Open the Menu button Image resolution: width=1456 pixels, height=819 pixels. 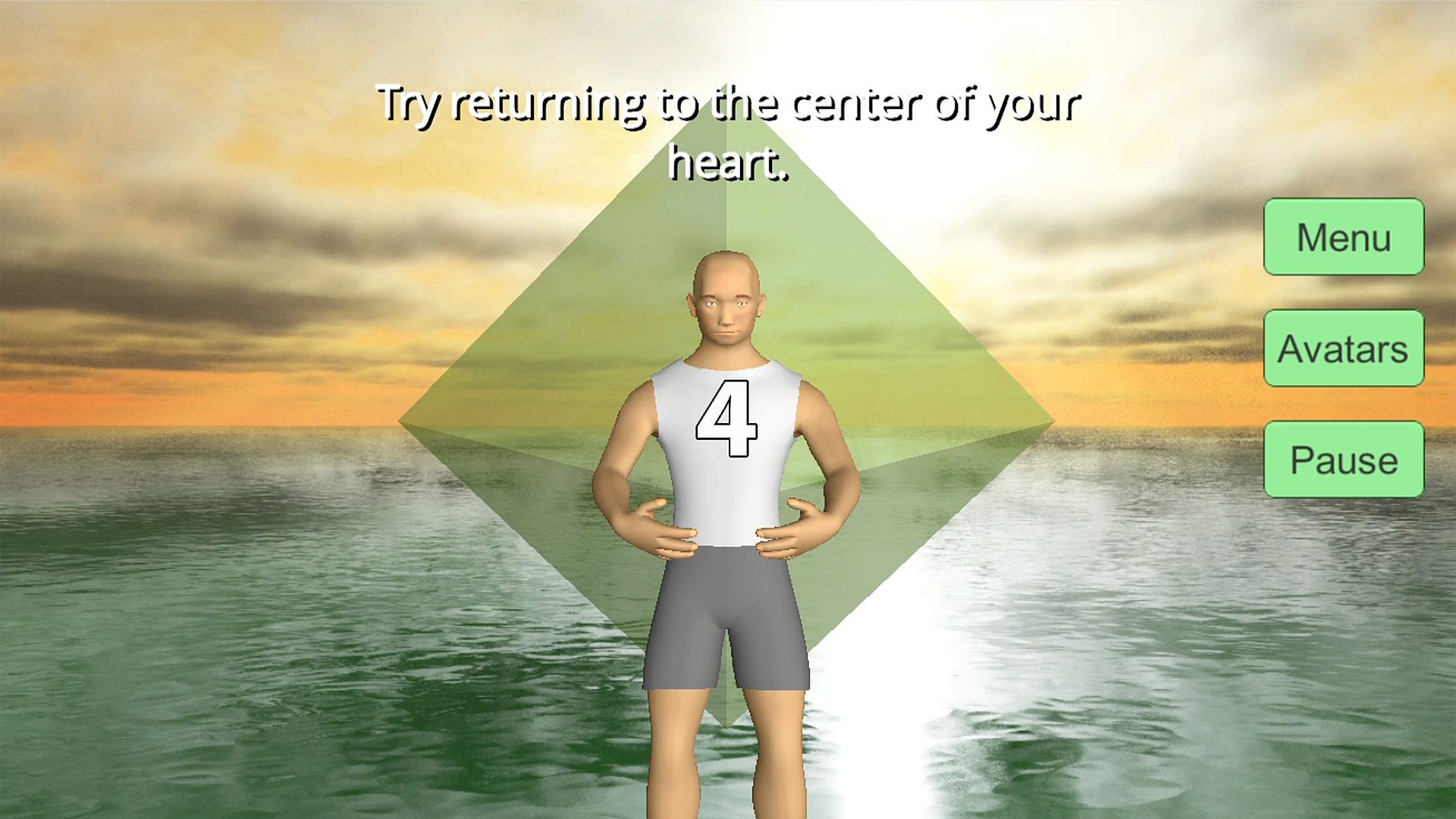[x=1343, y=237]
